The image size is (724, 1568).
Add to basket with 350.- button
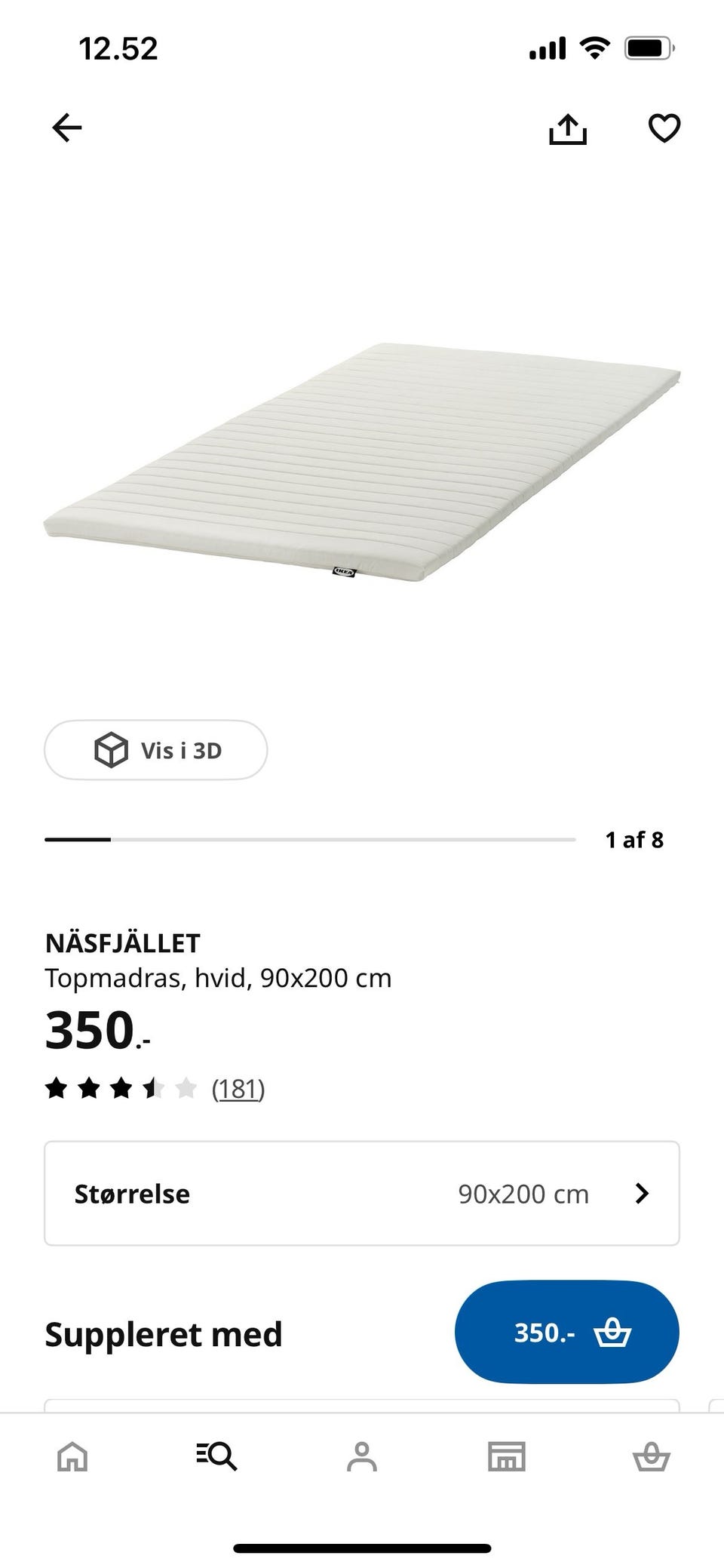pos(567,1332)
